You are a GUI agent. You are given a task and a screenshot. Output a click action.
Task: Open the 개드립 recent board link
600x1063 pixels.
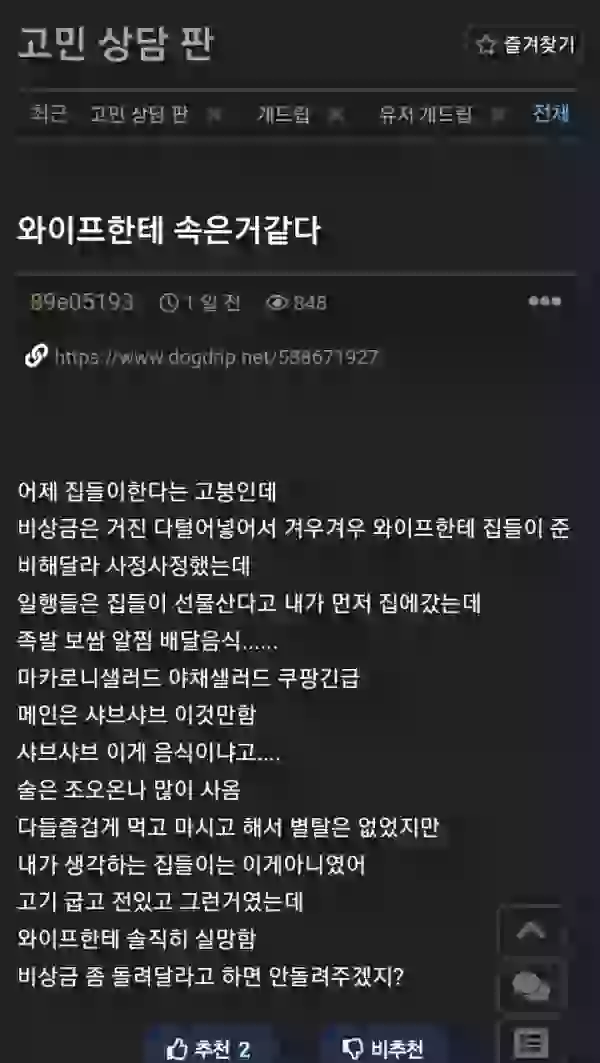click(x=285, y=114)
